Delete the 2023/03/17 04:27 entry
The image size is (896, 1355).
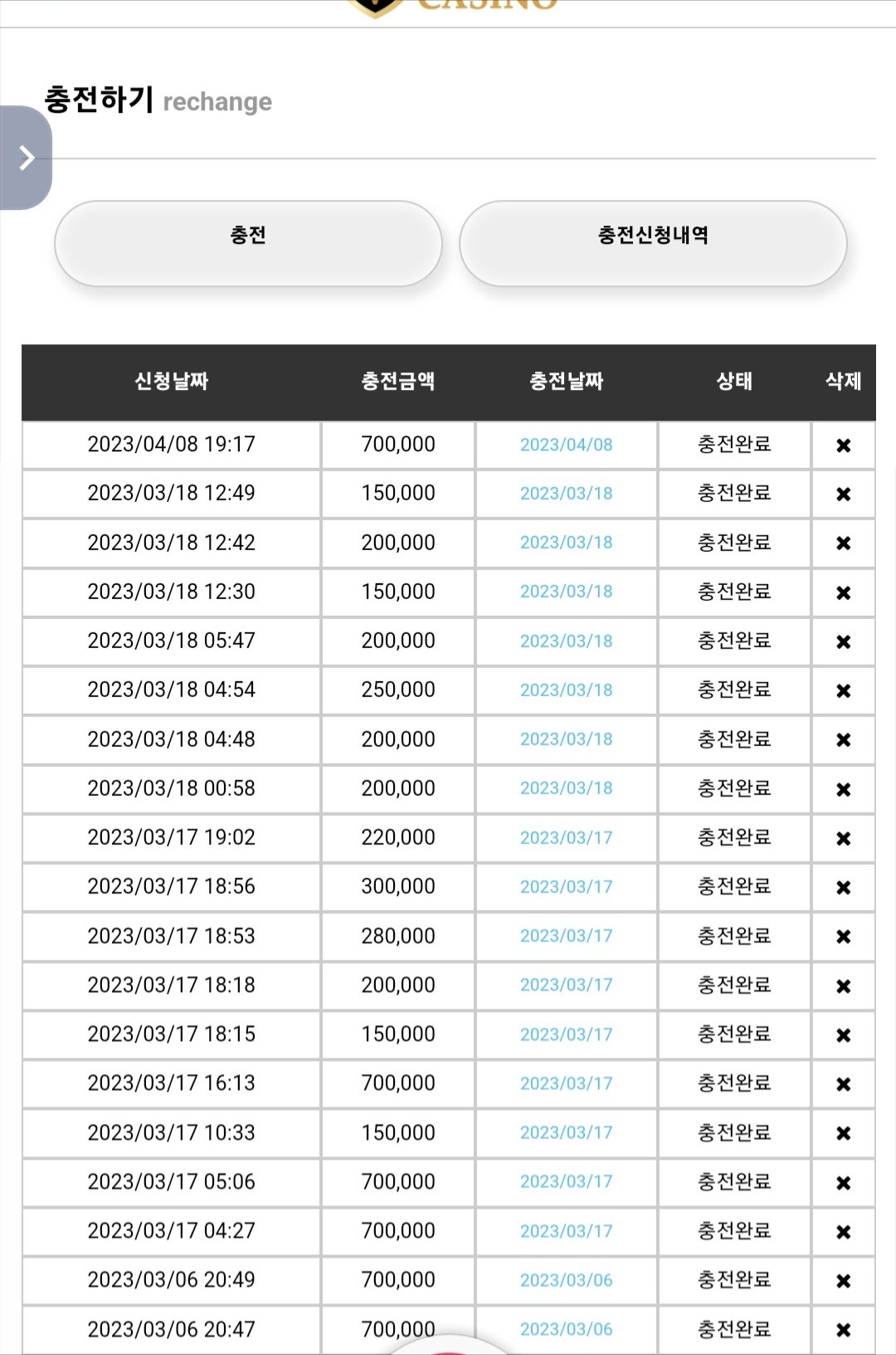point(844,1231)
